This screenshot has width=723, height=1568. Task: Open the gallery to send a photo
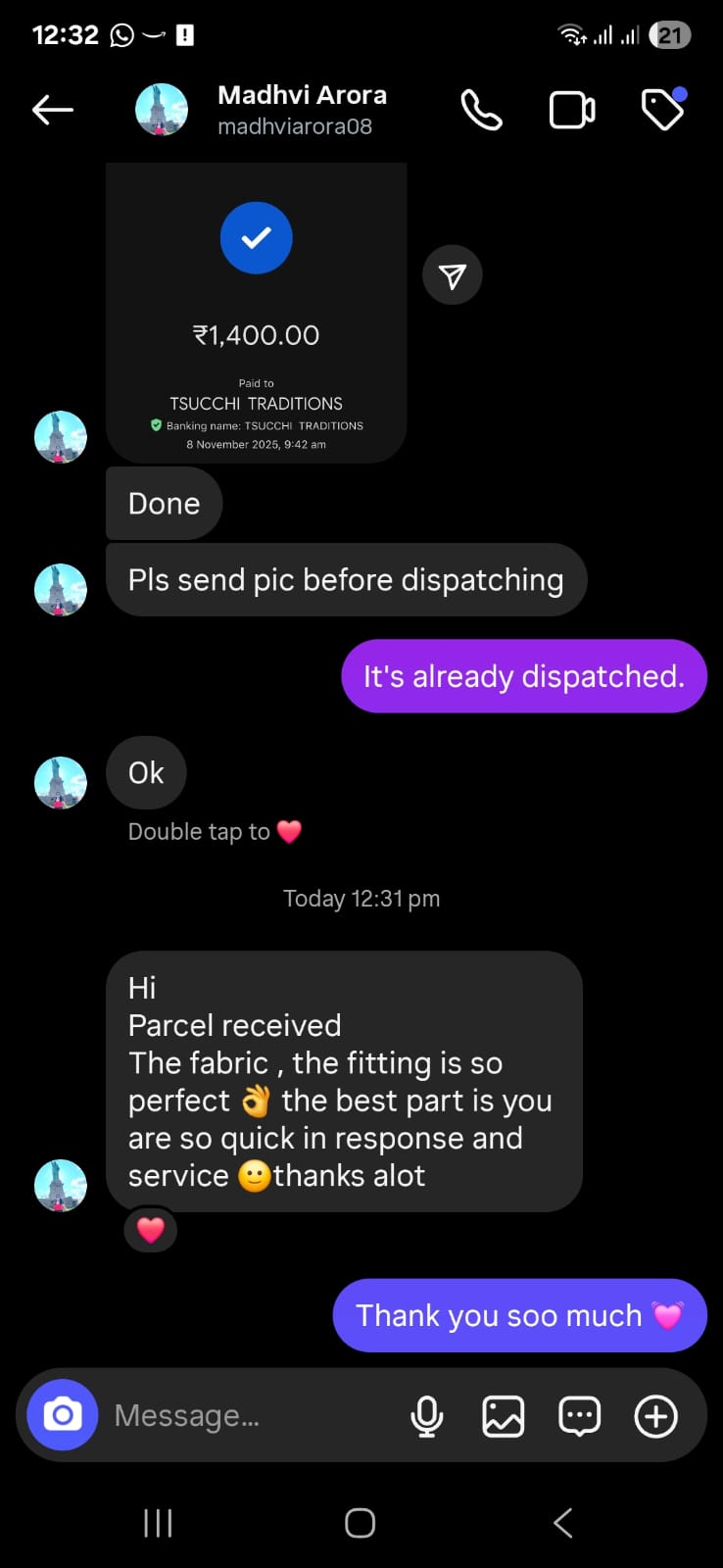click(x=504, y=1416)
